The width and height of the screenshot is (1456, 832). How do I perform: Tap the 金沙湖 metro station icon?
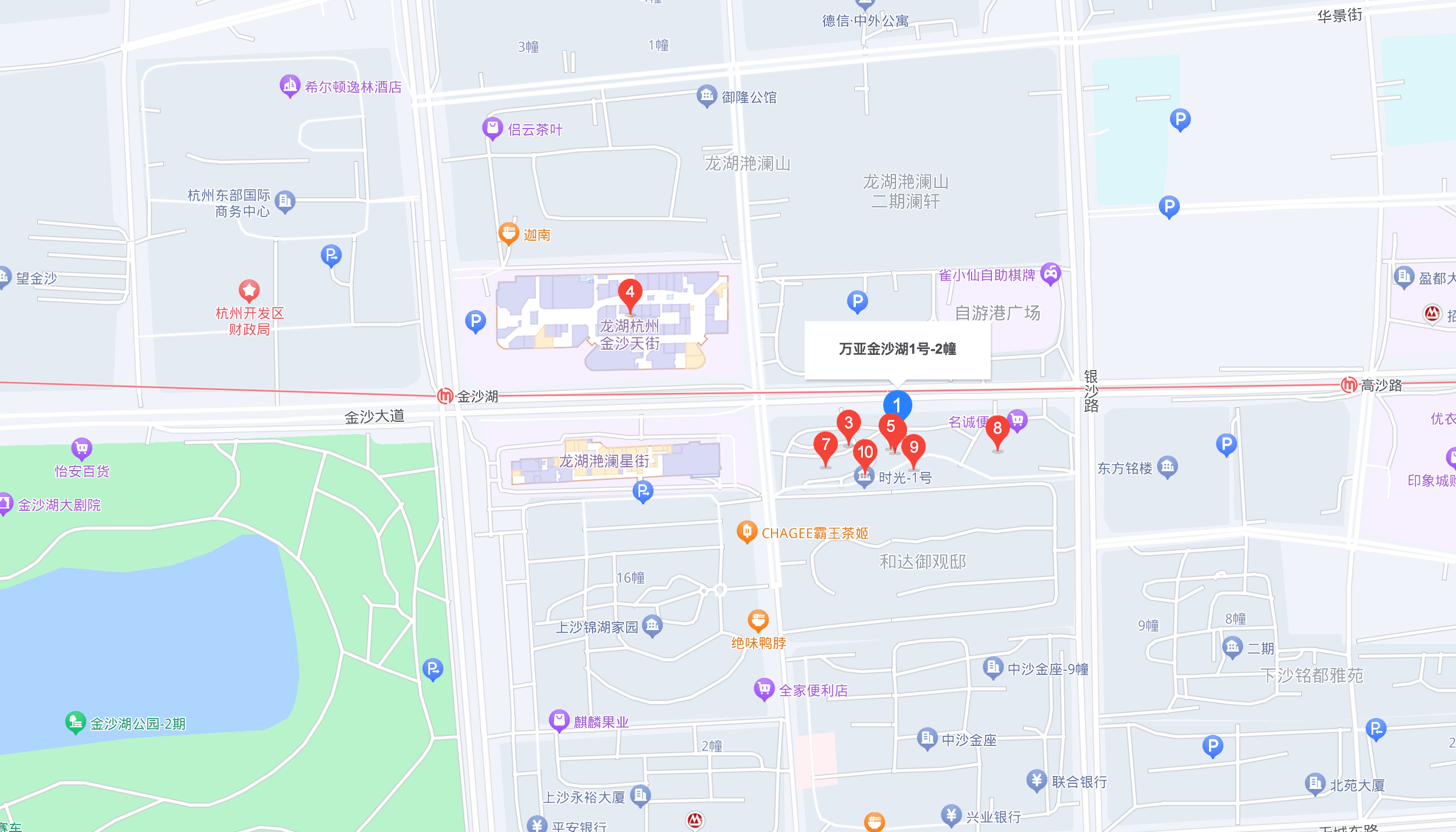(445, 396)
